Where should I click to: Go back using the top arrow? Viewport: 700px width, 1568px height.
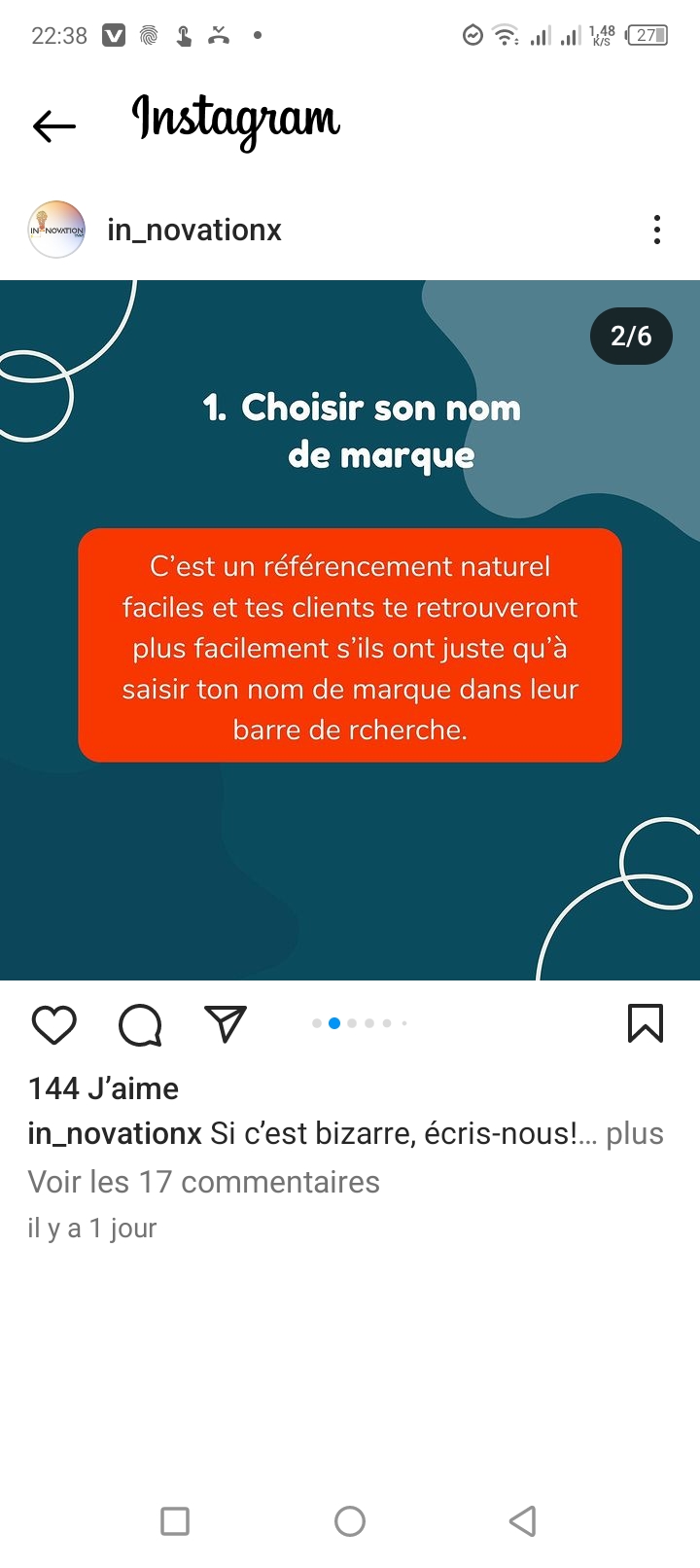(x=54, y=125)
